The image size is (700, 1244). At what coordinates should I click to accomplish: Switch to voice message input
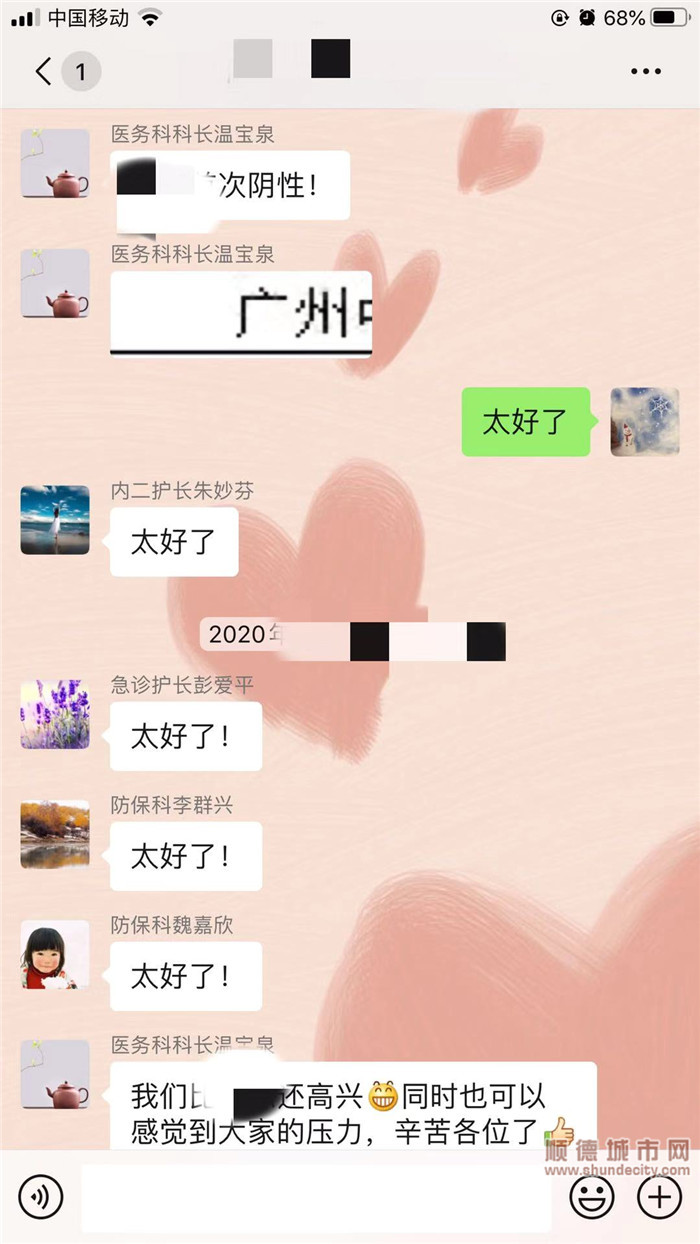coord(40,1196)
